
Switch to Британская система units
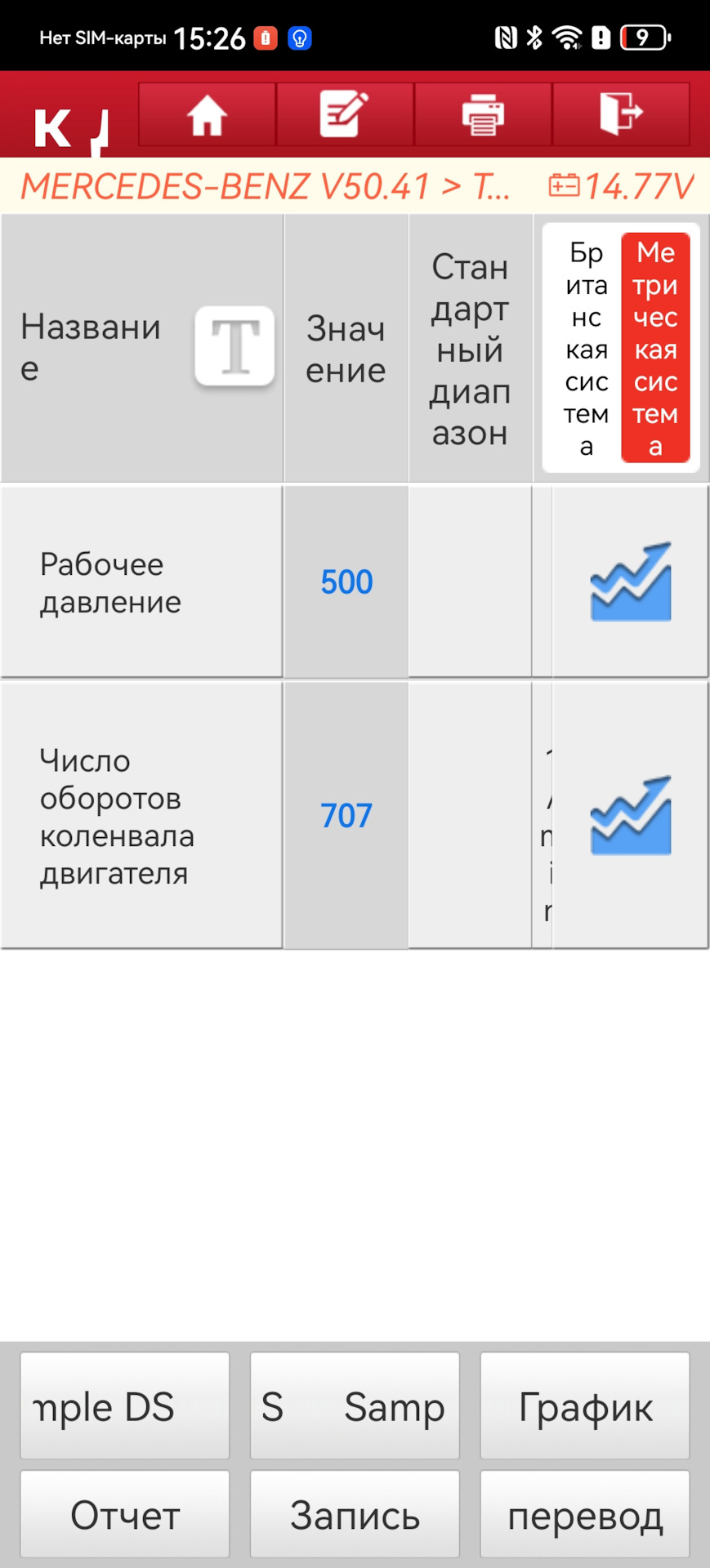tap(586, 349)
